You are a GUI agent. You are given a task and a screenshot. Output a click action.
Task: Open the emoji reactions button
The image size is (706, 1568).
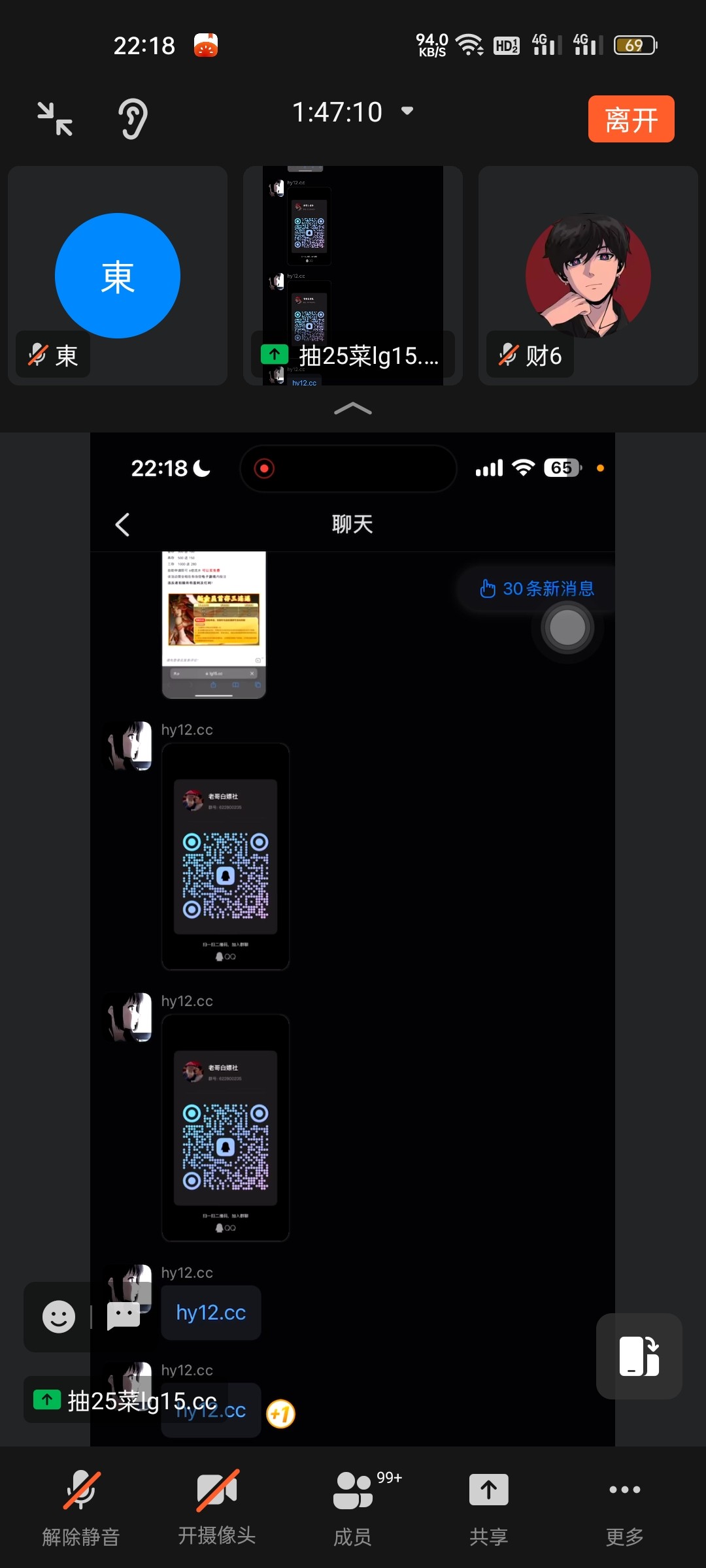pyautogui.click(x=59, y=1316)
